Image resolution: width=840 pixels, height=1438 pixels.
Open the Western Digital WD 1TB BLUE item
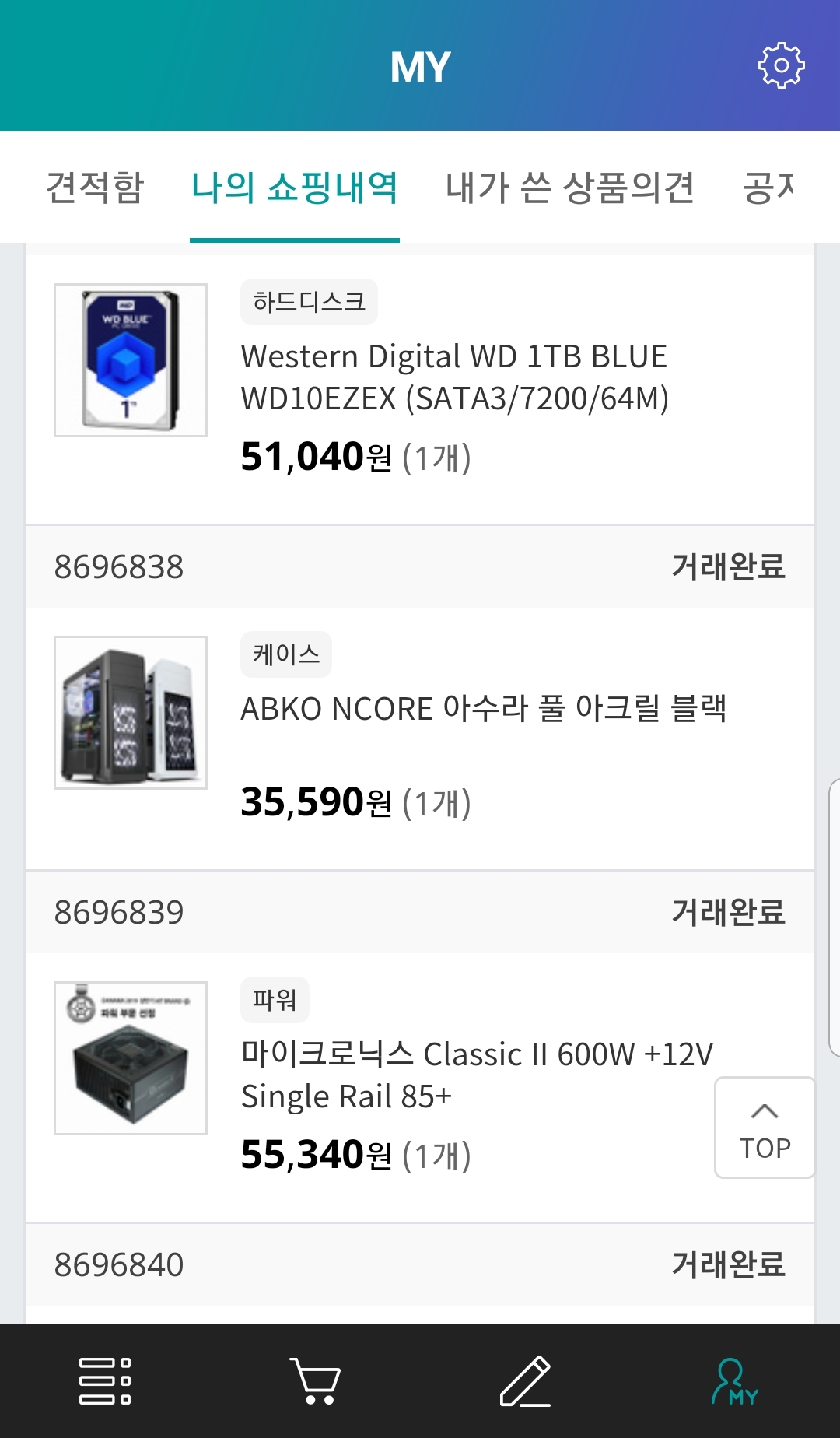pos(454,377)
